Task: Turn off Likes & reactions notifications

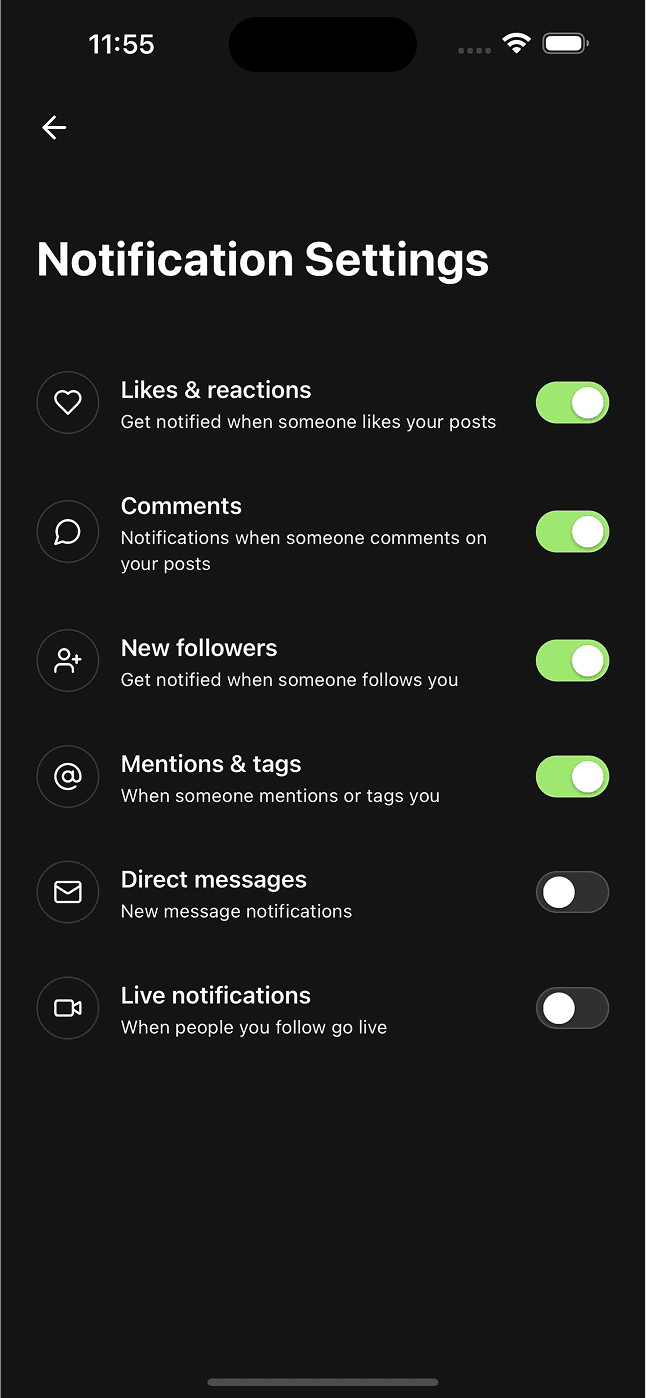Action: 572,403
